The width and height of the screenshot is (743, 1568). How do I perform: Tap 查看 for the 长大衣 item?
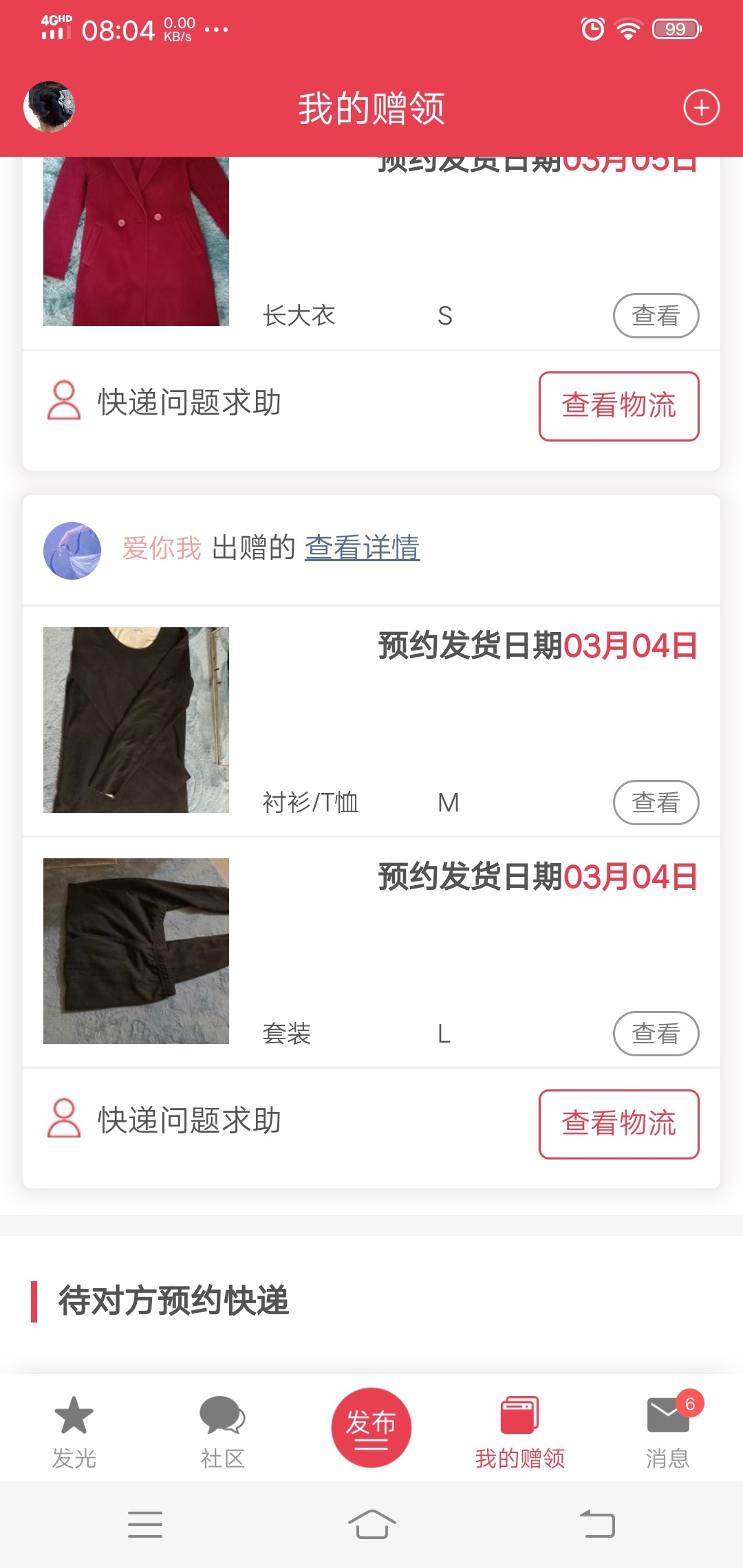(656, 316)
